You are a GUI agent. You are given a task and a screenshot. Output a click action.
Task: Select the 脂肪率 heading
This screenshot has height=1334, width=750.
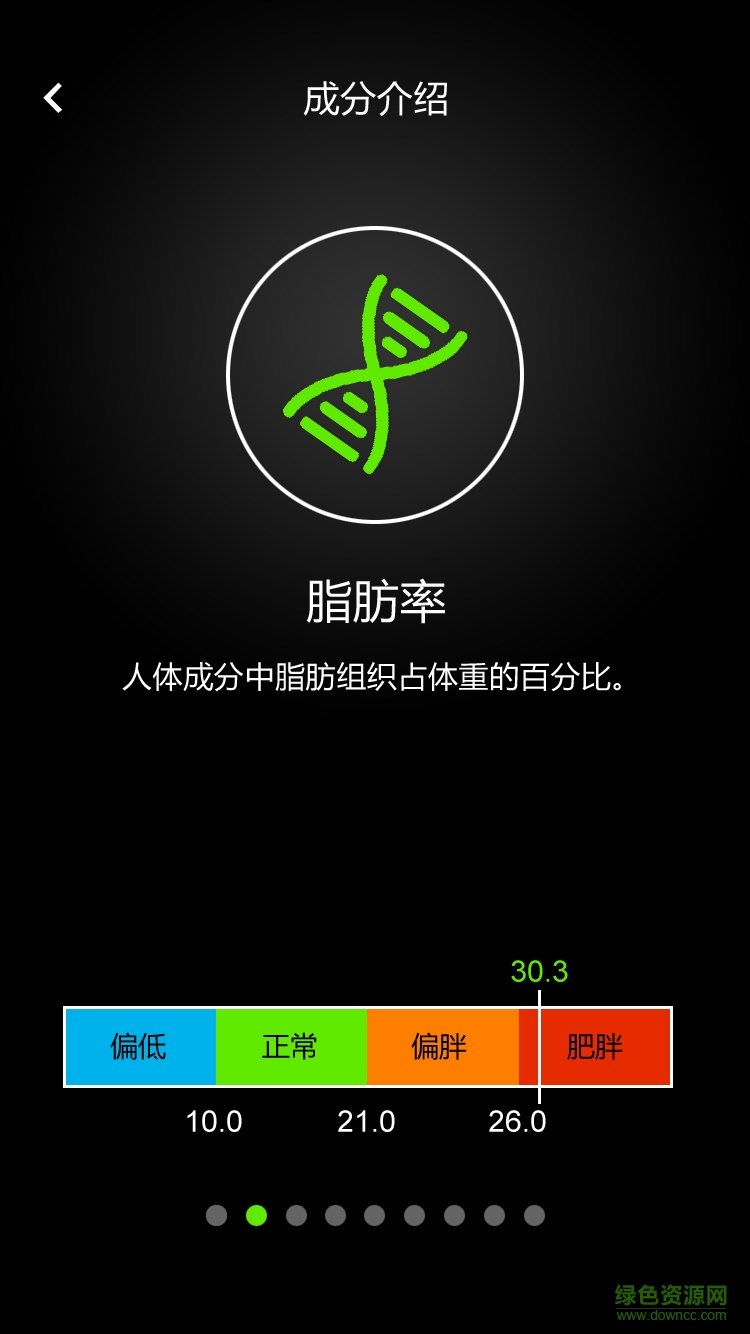click(x=375, y=597)
